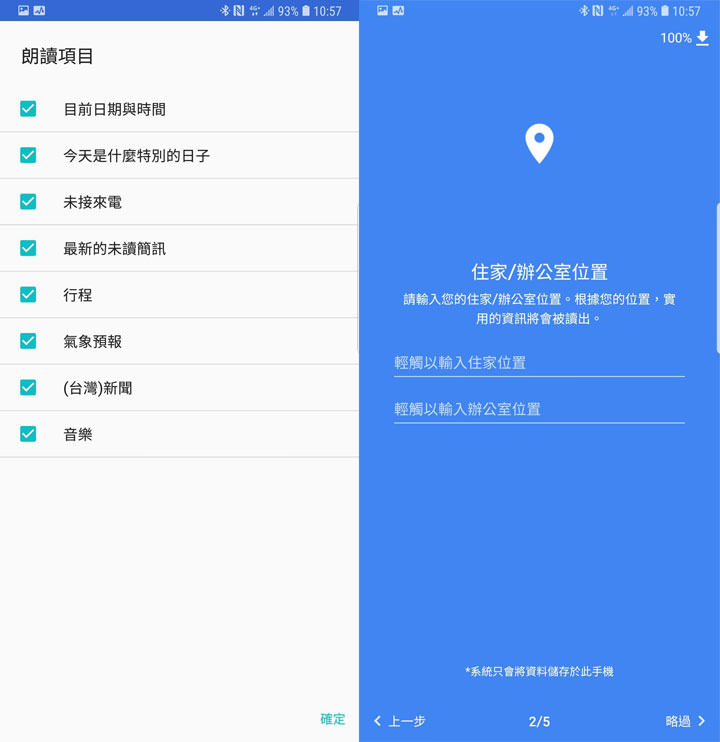Viewport: 720px width, 742px height.
Task: Uncheck the 音樂 item
Action: coord(28,434)
